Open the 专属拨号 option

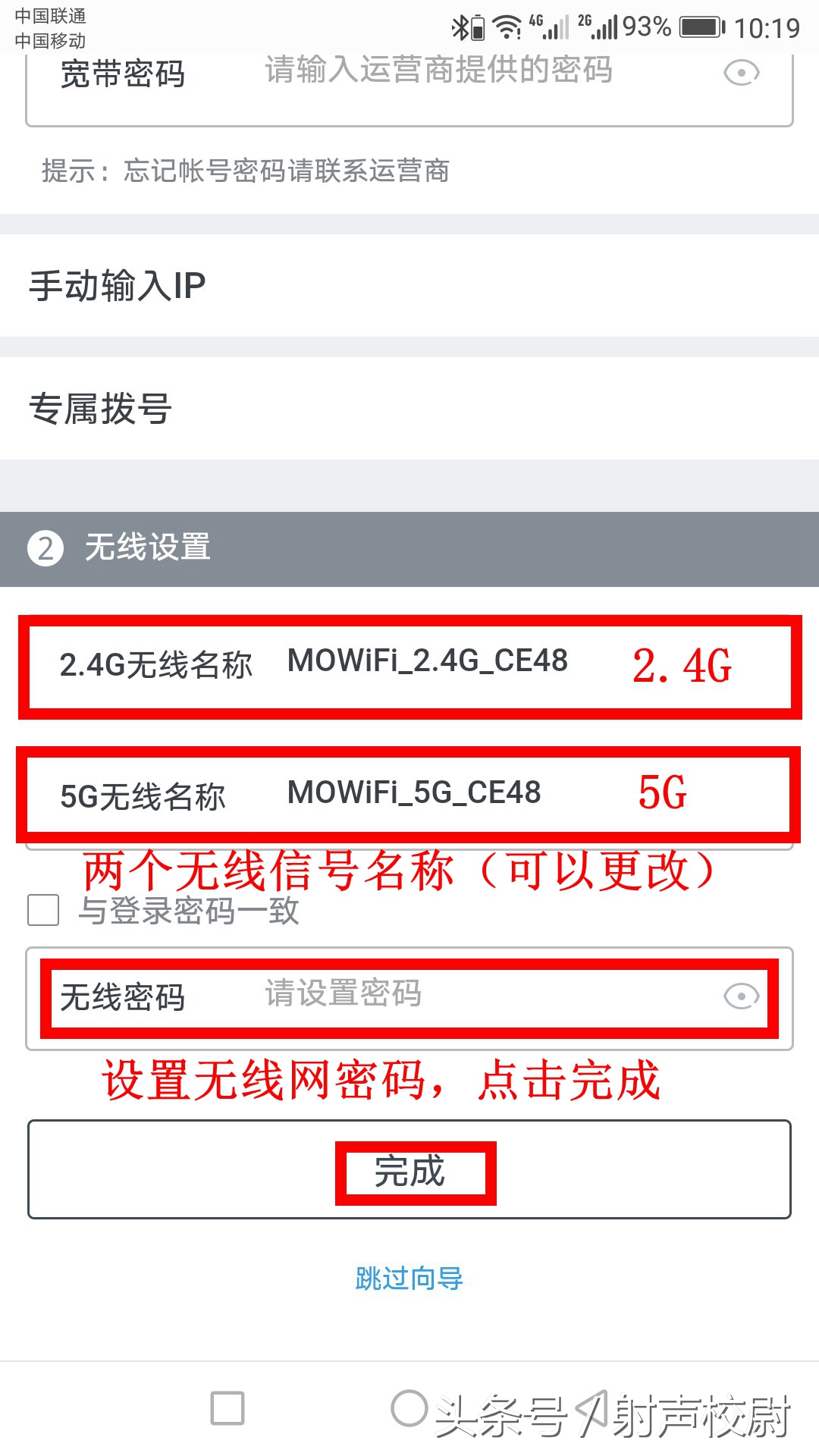pyautogui.click(x=409, y=408)
